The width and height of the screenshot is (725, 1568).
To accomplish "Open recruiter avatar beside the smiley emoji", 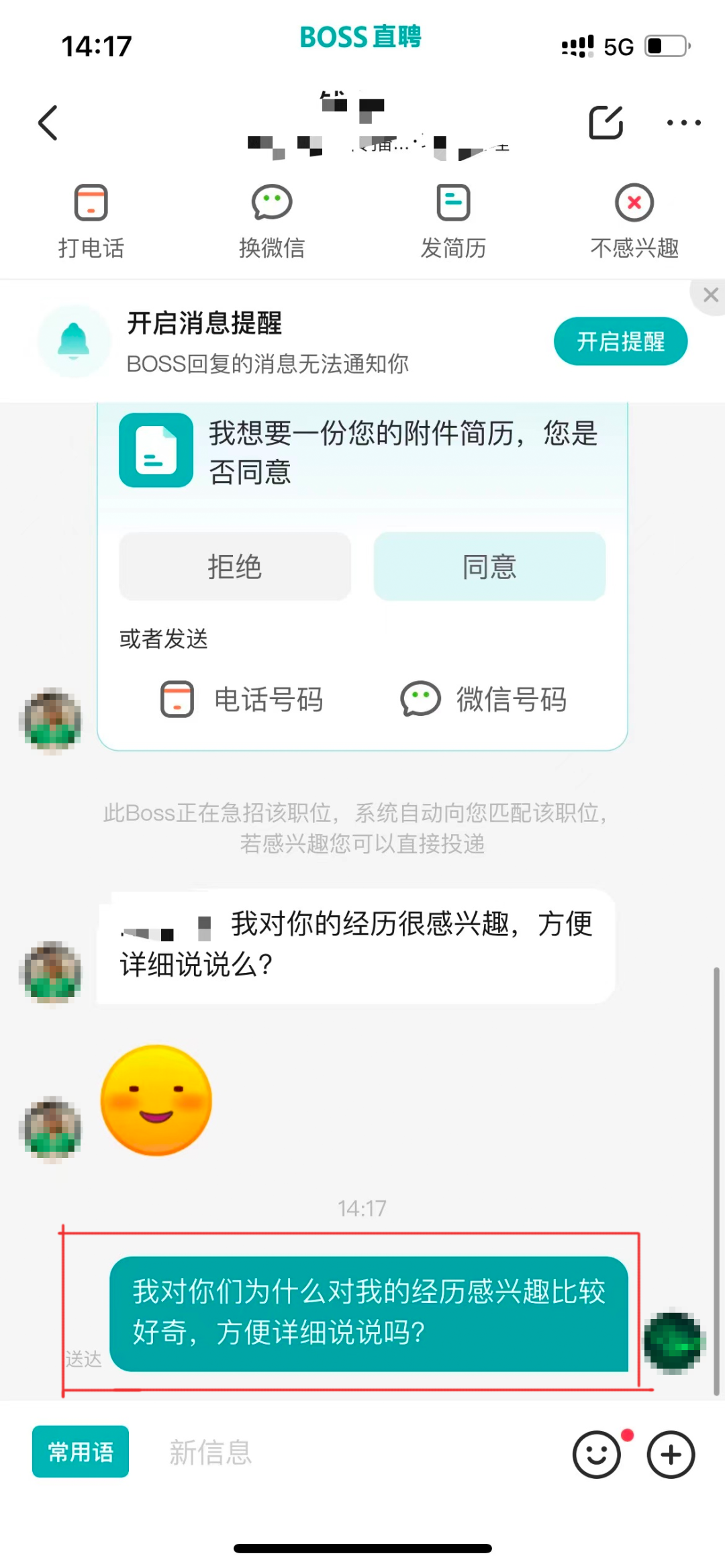I will pos(52,1129).
